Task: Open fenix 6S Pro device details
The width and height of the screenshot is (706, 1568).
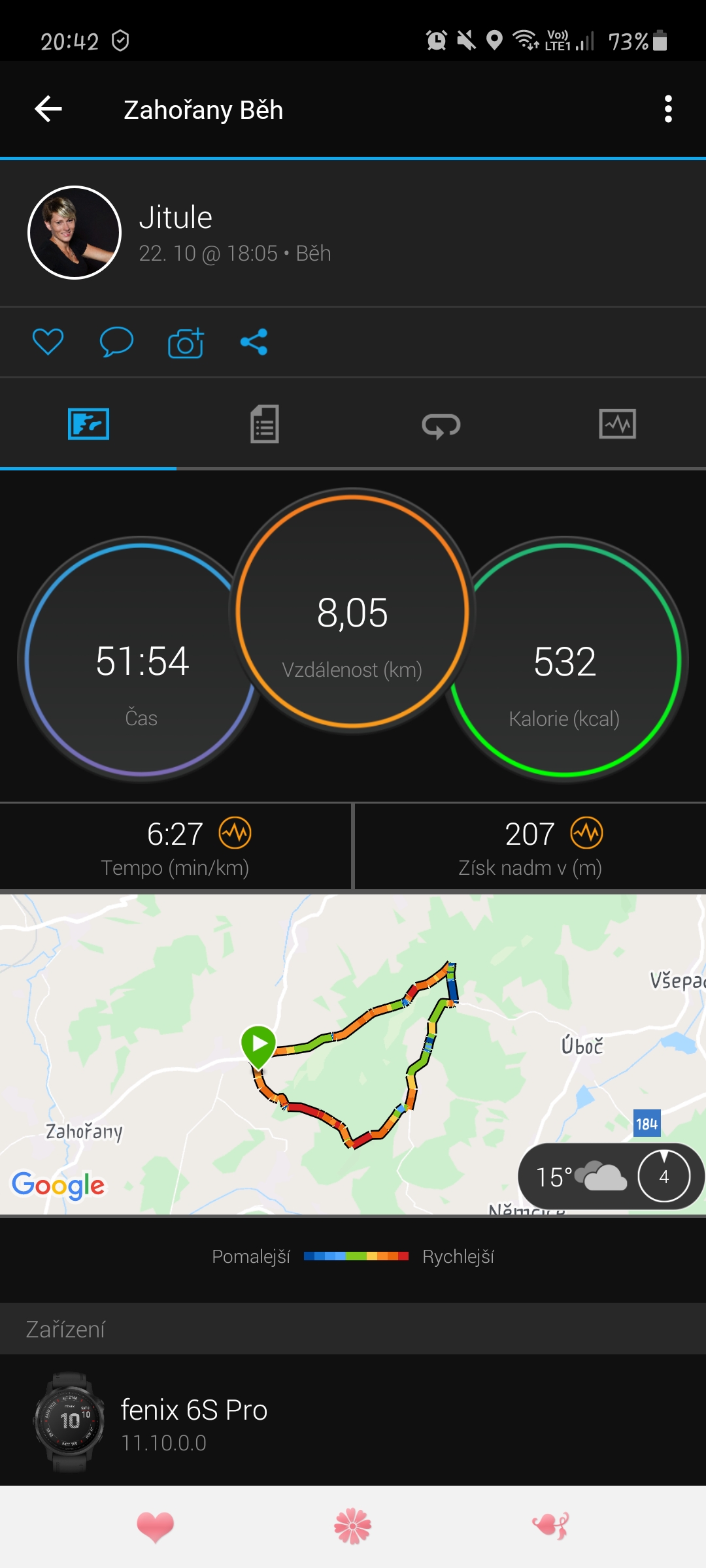Action: pos(353,1423)
